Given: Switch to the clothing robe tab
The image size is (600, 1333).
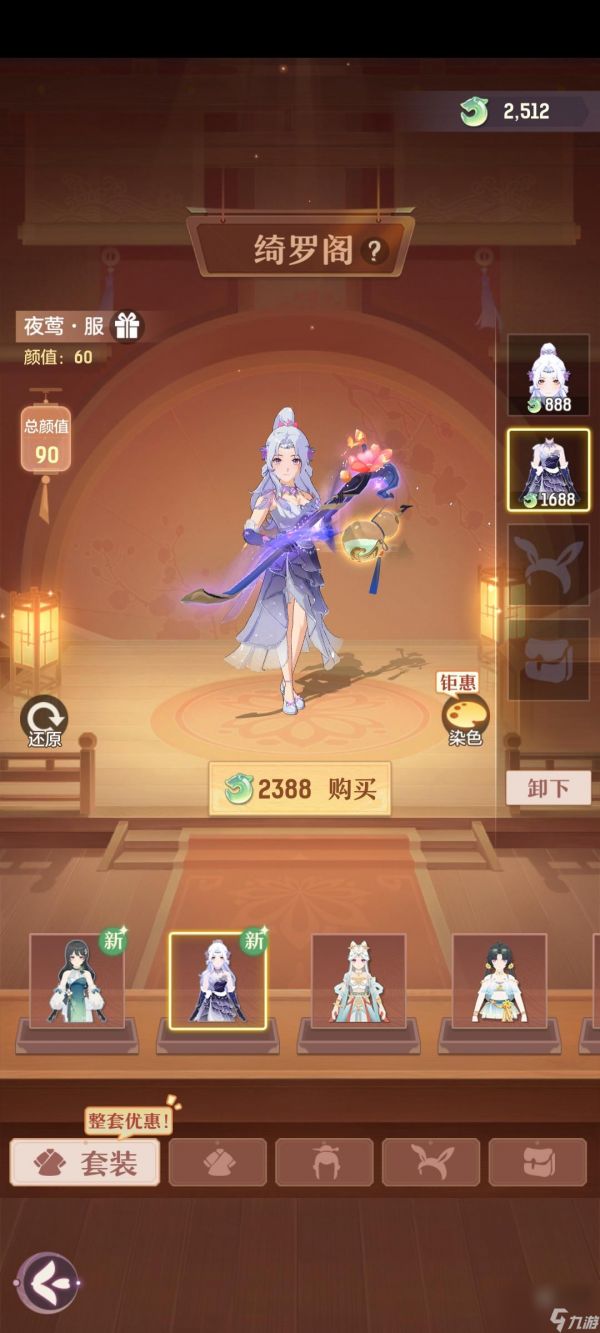Looking at the screenshot, I should pos(218,1163).
